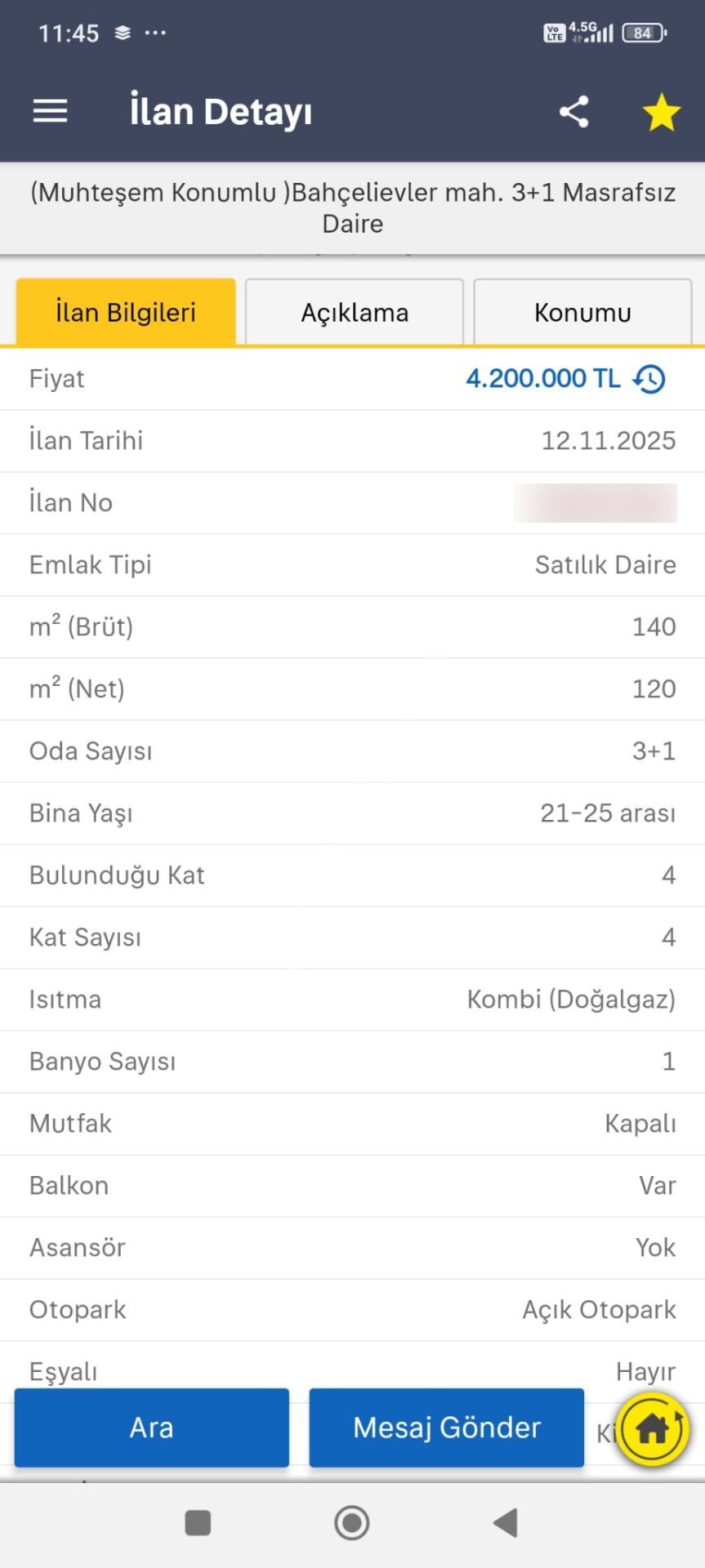Open the Isıtma field Kombi Doğalgaz

(x=569, y=1000)
